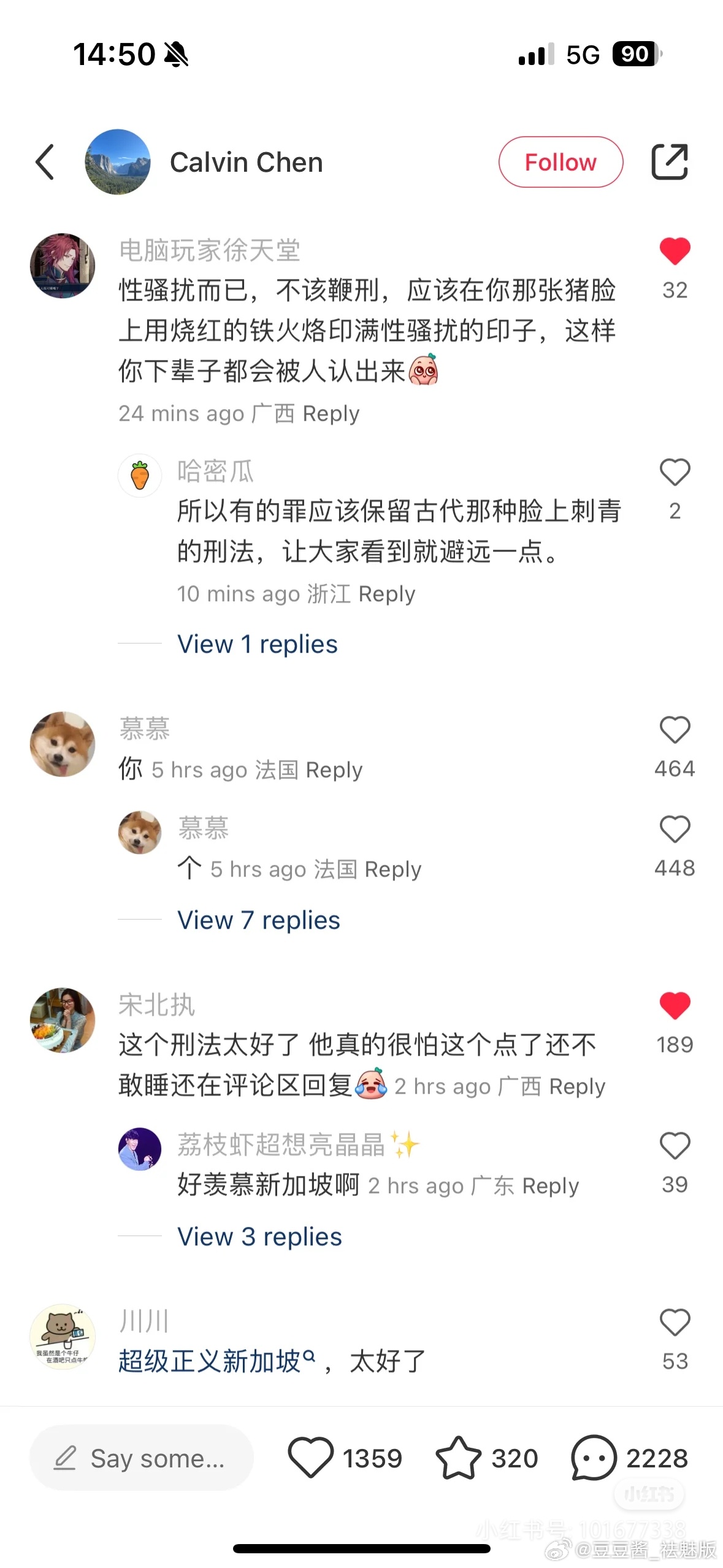Unlike the comment by 电脑玩家徐天堂
This screenshot has width=723, height=1568.
point(675,252)
